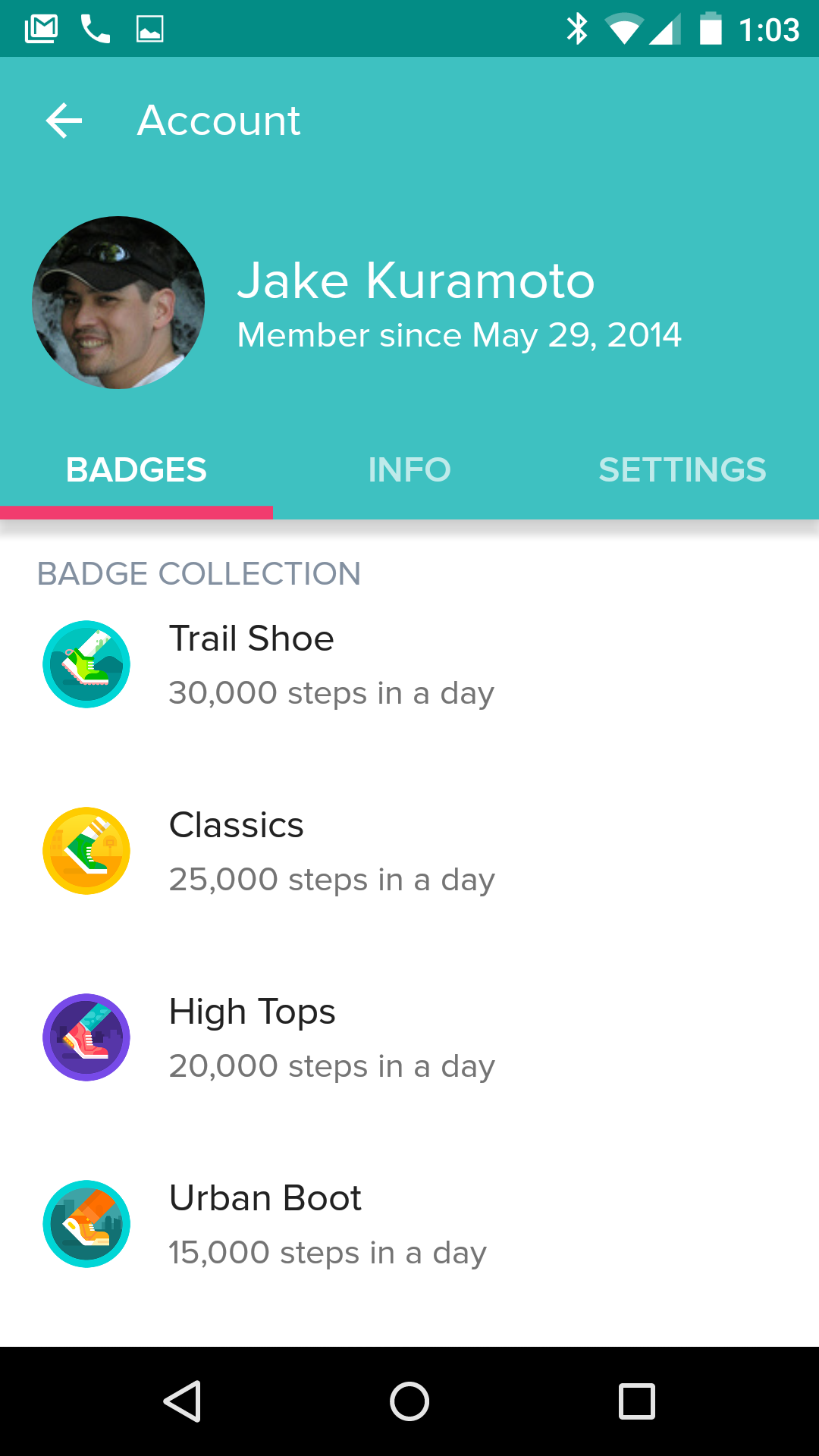Switch to the Info tab
The image size is (819, 1456).
(x=409, y=470)
